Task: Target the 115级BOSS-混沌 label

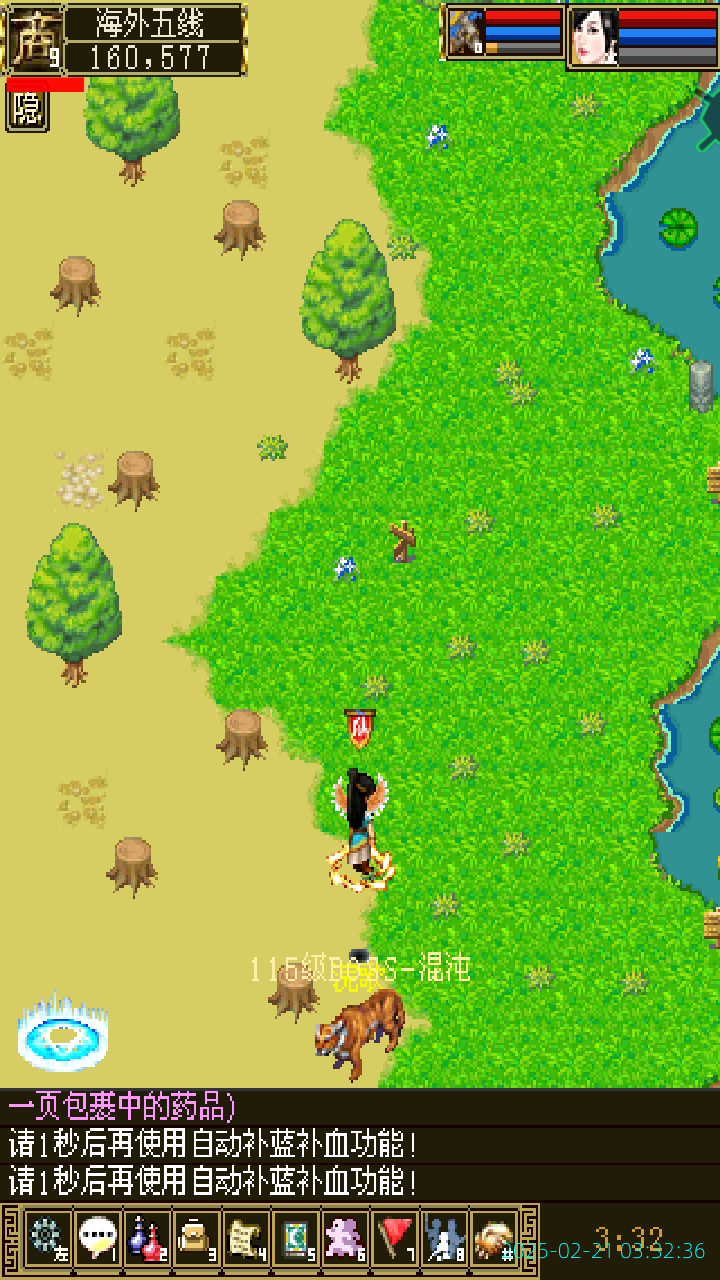Action: point(360,968)
